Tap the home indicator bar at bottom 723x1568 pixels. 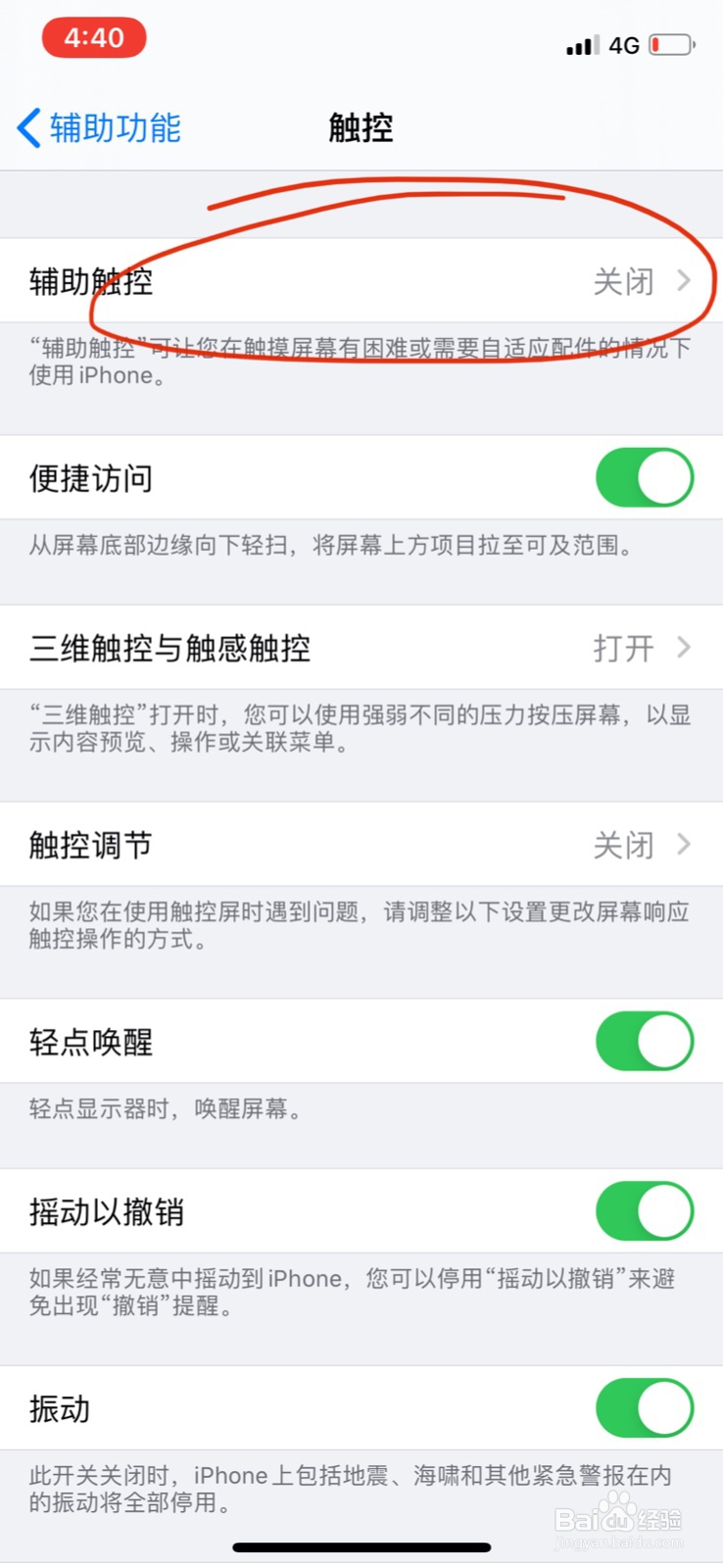click(361, 1547)
